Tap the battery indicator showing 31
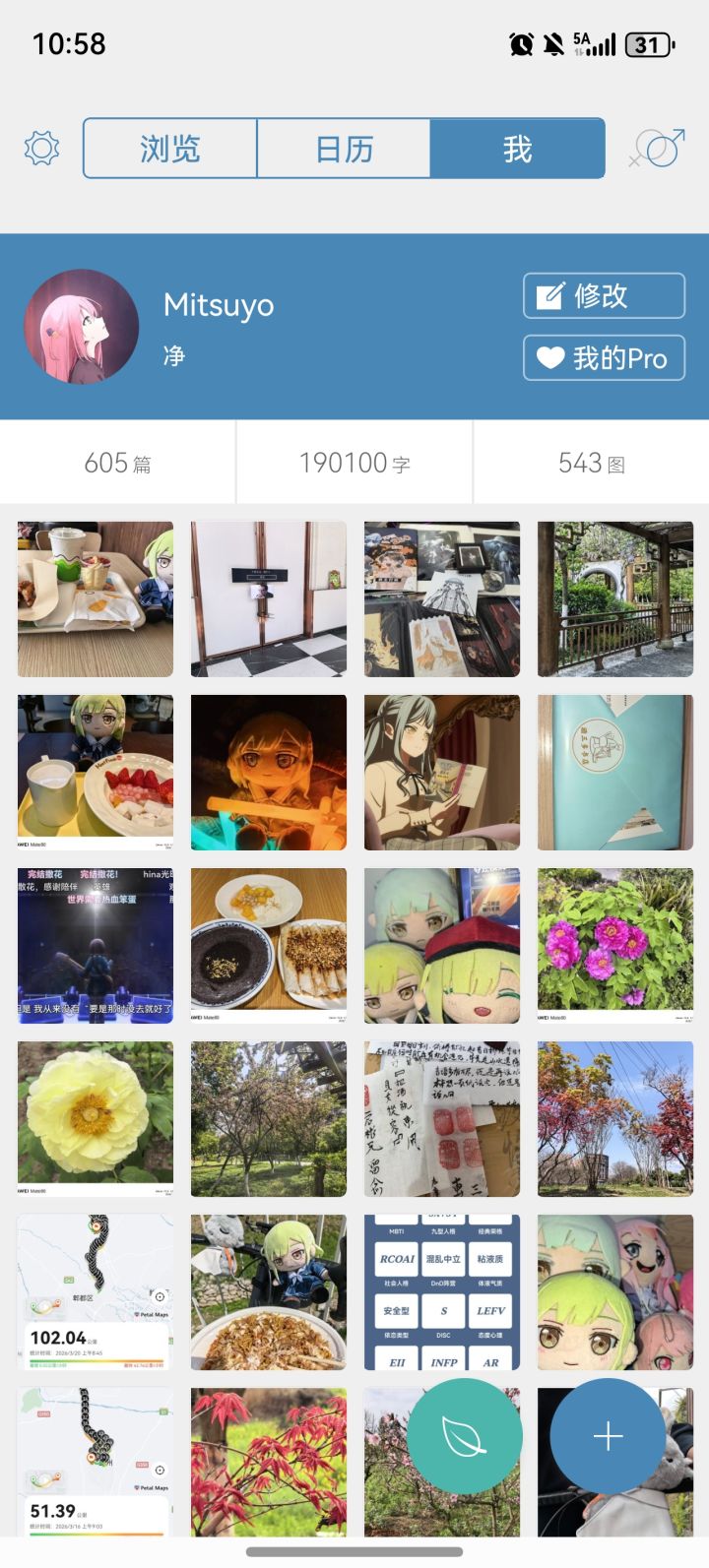Image resolution: width=709 pixels, height=1568 pixels. pyautogui.click(x=647, y=42)
